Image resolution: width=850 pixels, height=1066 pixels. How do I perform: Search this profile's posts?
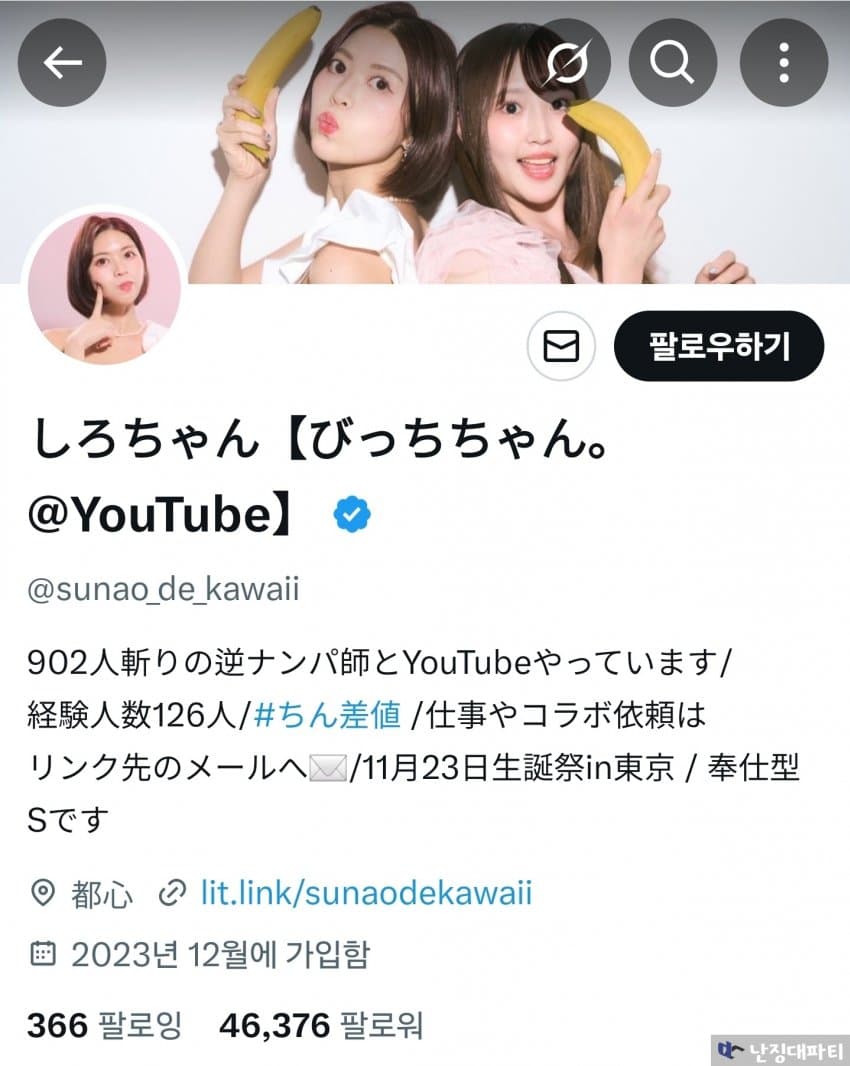[672, 62]
